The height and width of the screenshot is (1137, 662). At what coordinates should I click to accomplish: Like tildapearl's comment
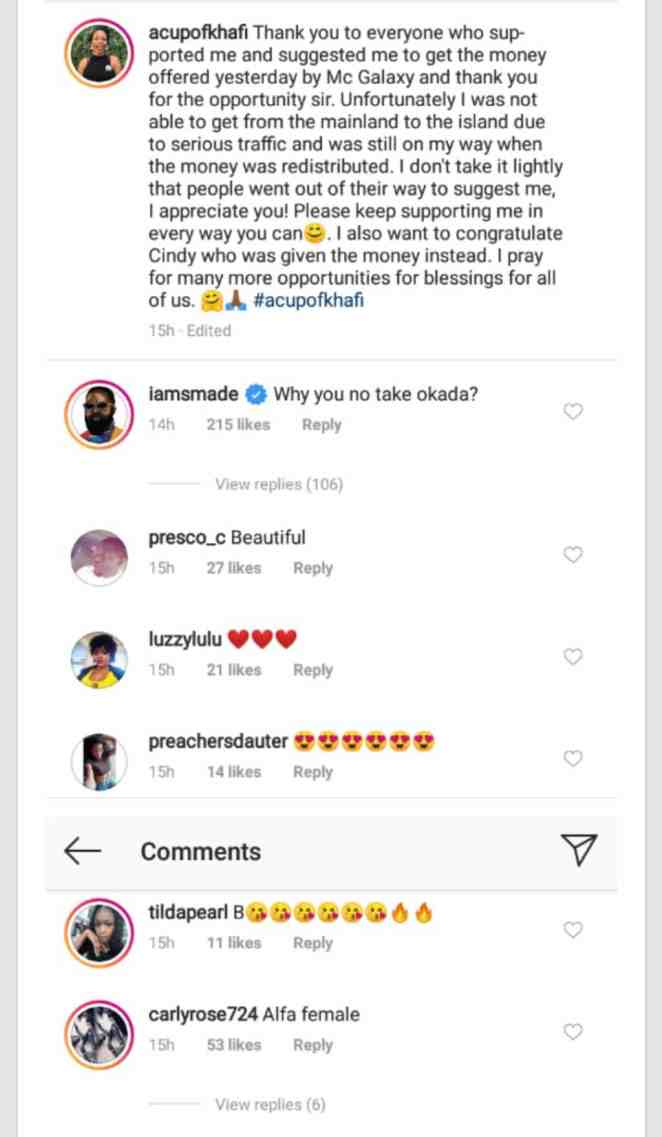573,930
